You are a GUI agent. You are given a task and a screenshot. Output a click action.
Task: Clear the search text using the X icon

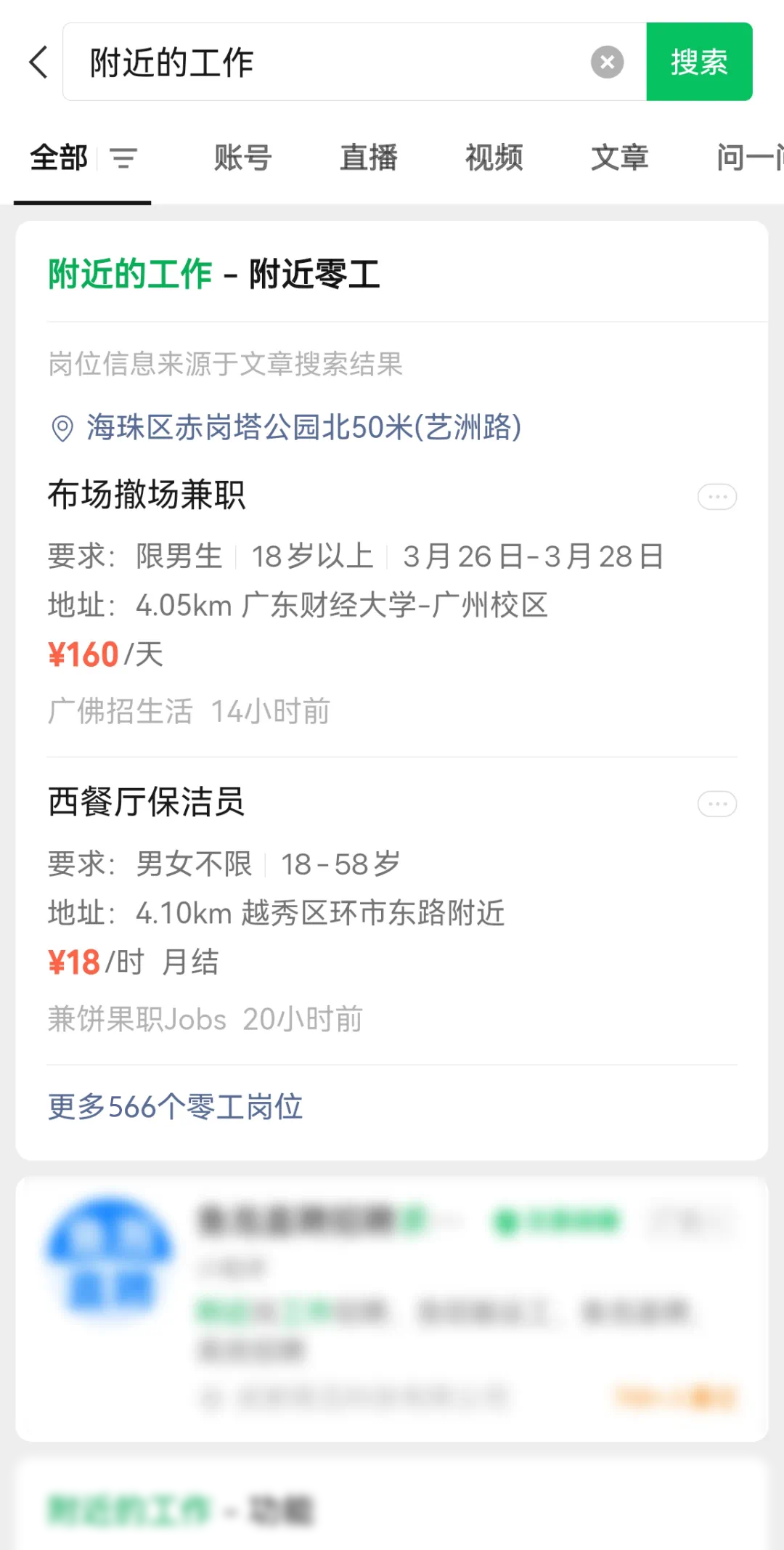(607, 62)
